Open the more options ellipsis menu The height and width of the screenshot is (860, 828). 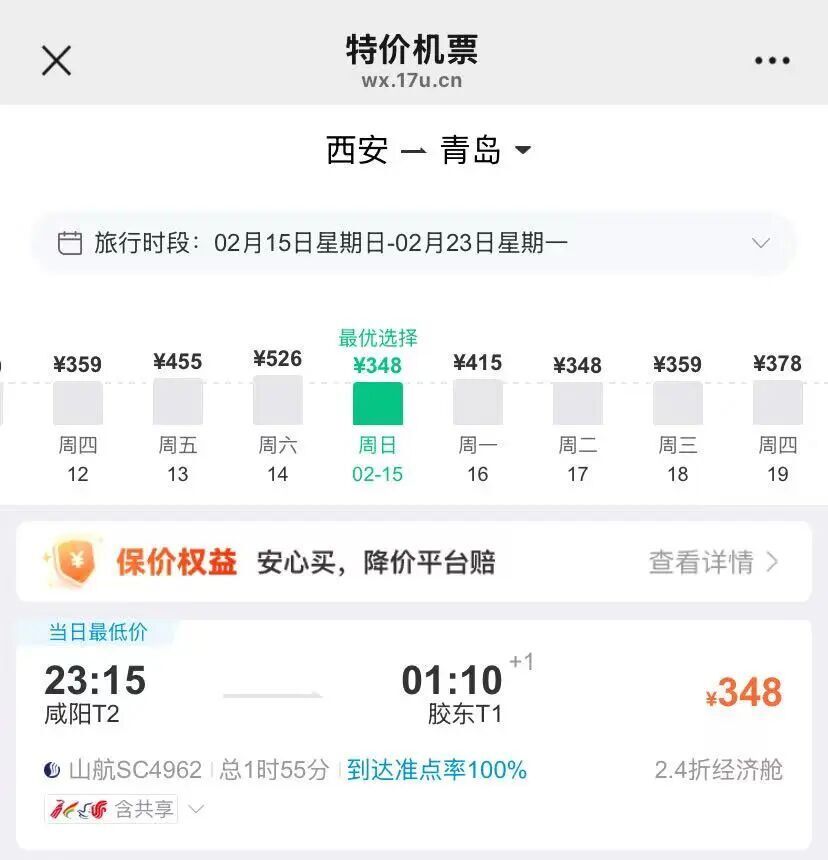770,59
